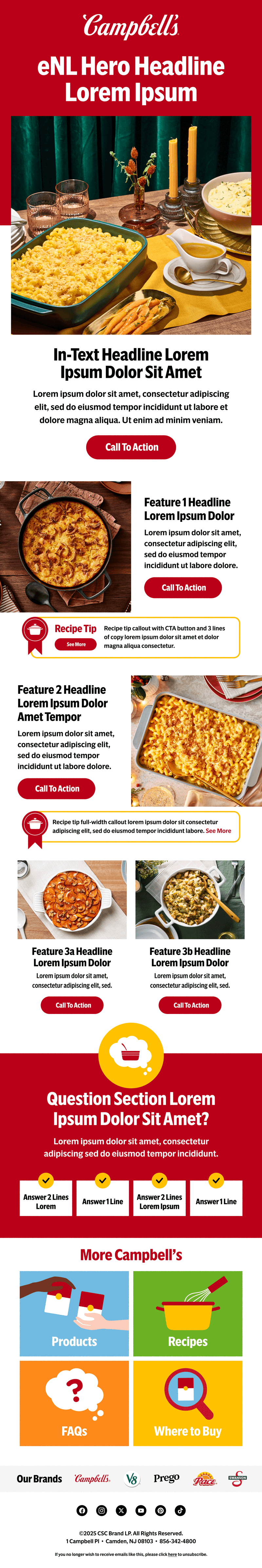Viewport: 262px width, 1568px height.
Task: Open the Recipes tile
Action: [188, 1313]
